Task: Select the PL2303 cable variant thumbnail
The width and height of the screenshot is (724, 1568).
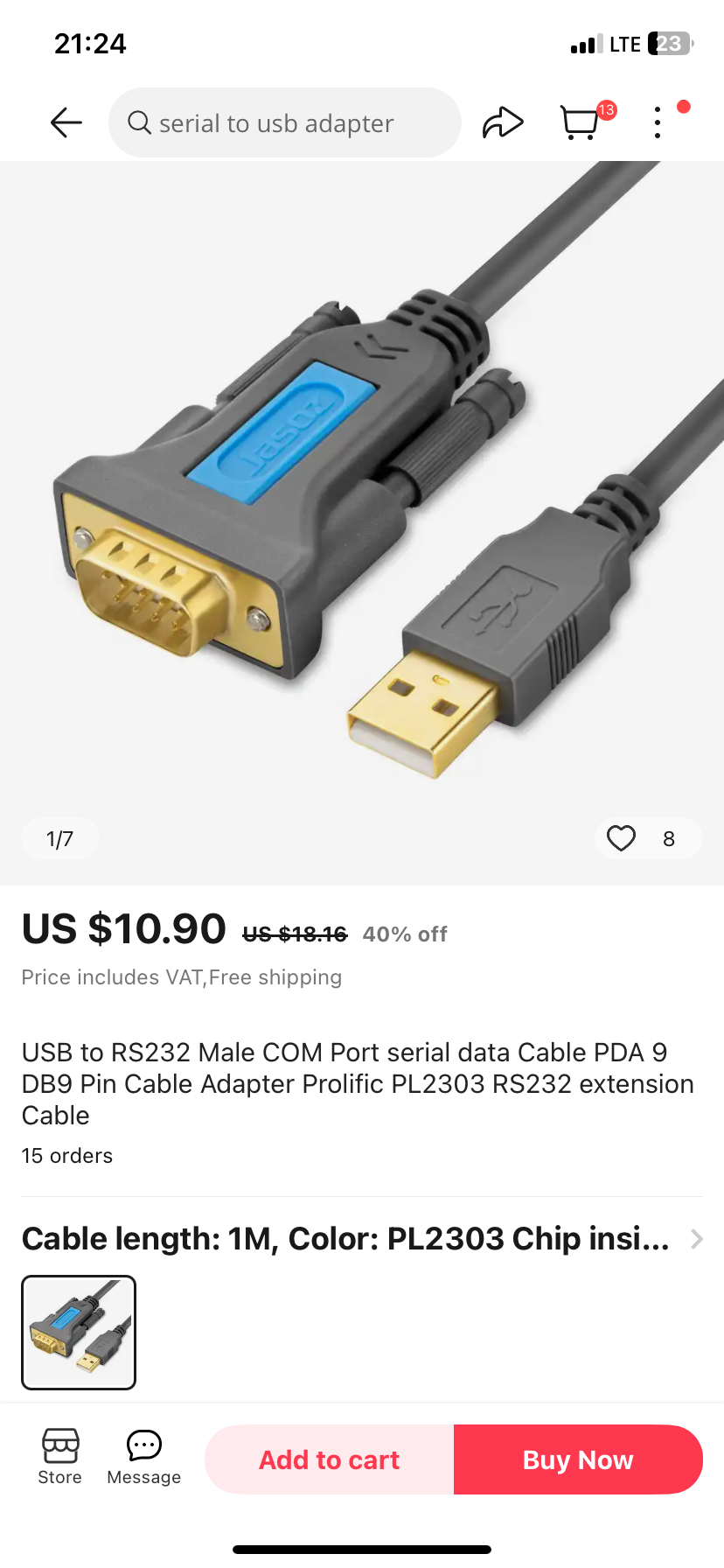Action: 79,1332
